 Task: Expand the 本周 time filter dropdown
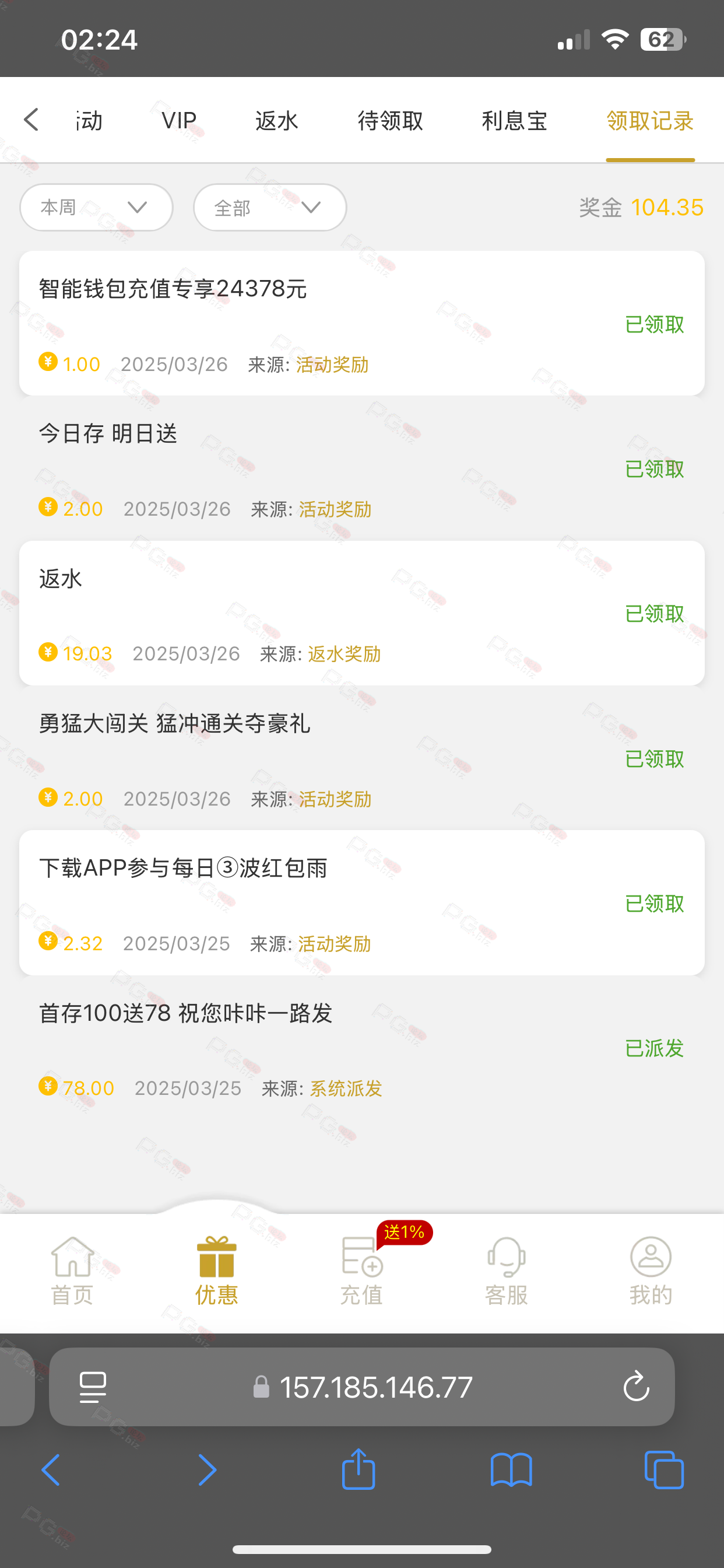pyautogui.click(x=96, y=208)
